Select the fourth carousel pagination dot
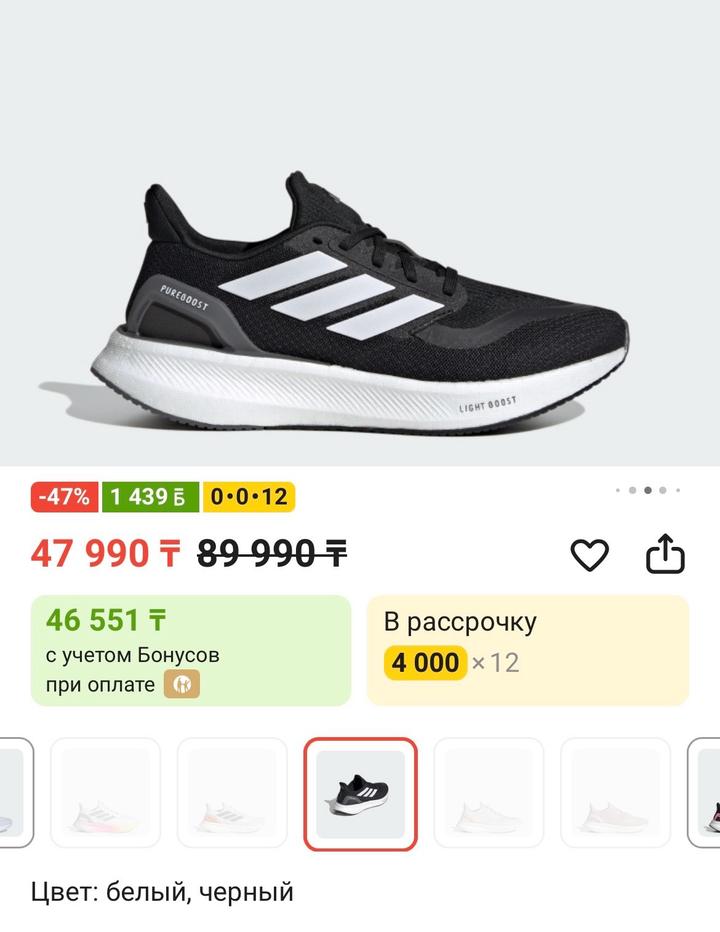 tap(662, 490)
